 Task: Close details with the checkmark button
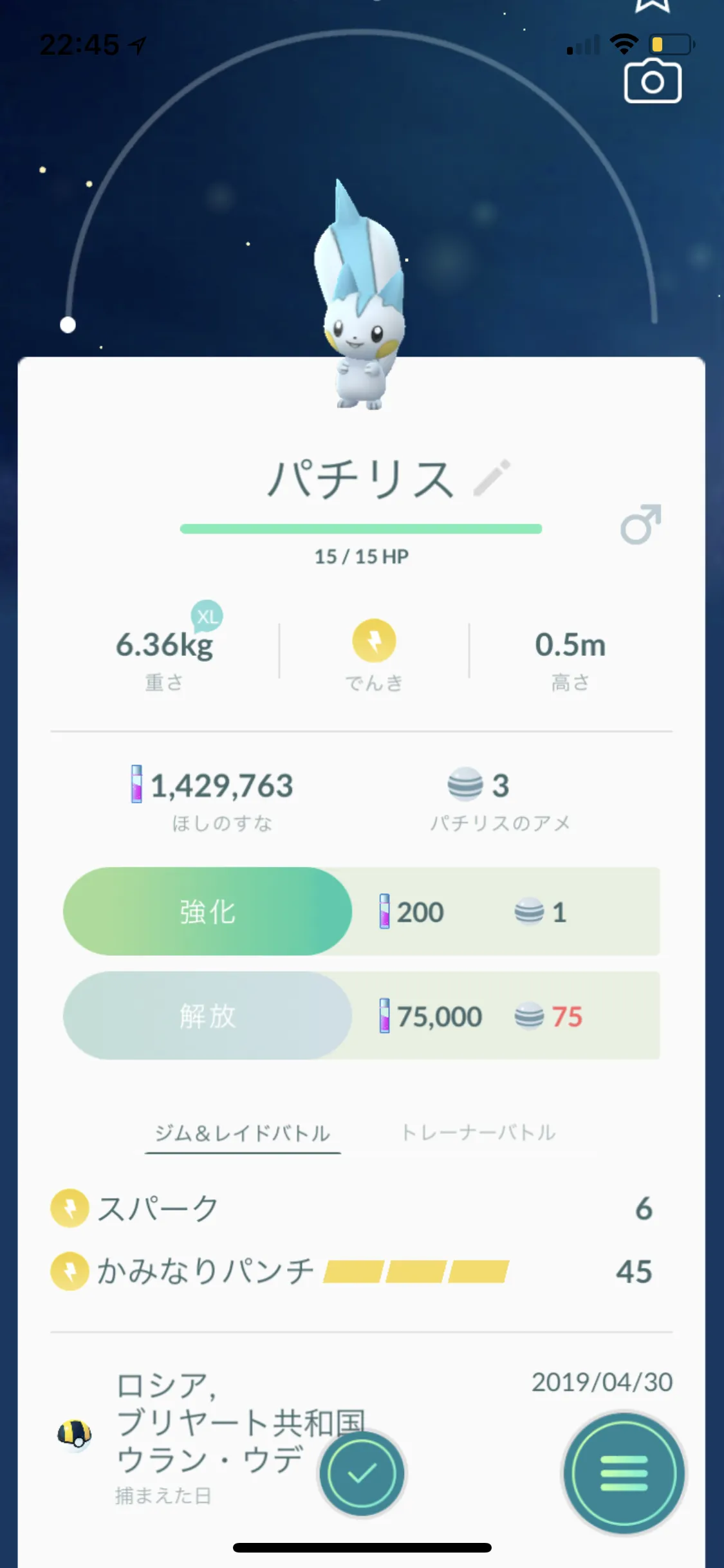click(362, 1473)
